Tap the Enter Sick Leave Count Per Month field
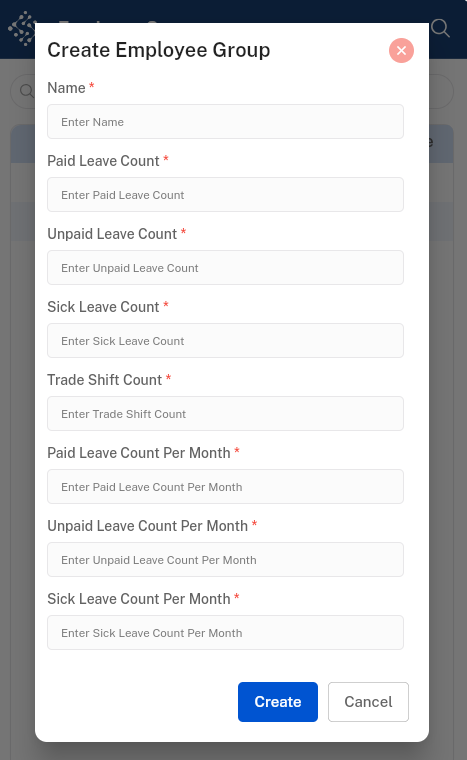Screen dimensions: 467x760 pos(225,633)
